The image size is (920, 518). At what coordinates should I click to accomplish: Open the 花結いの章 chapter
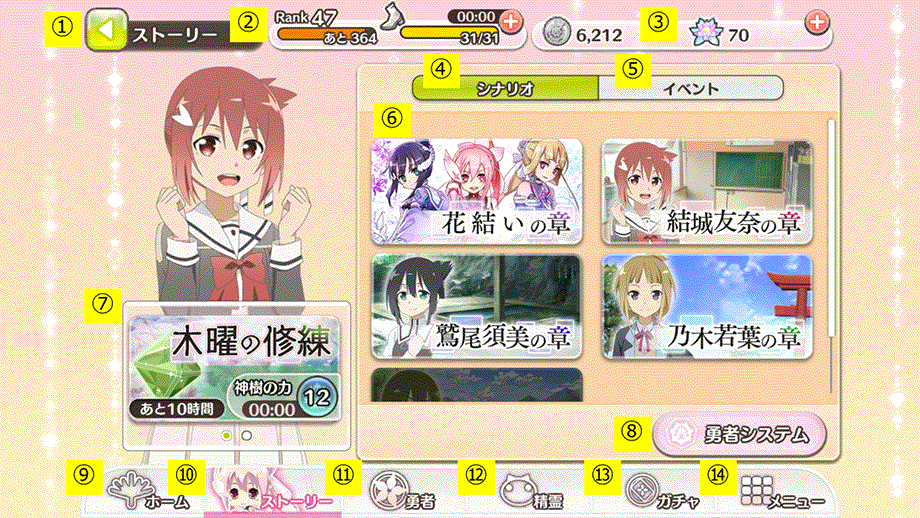point(477,192)
